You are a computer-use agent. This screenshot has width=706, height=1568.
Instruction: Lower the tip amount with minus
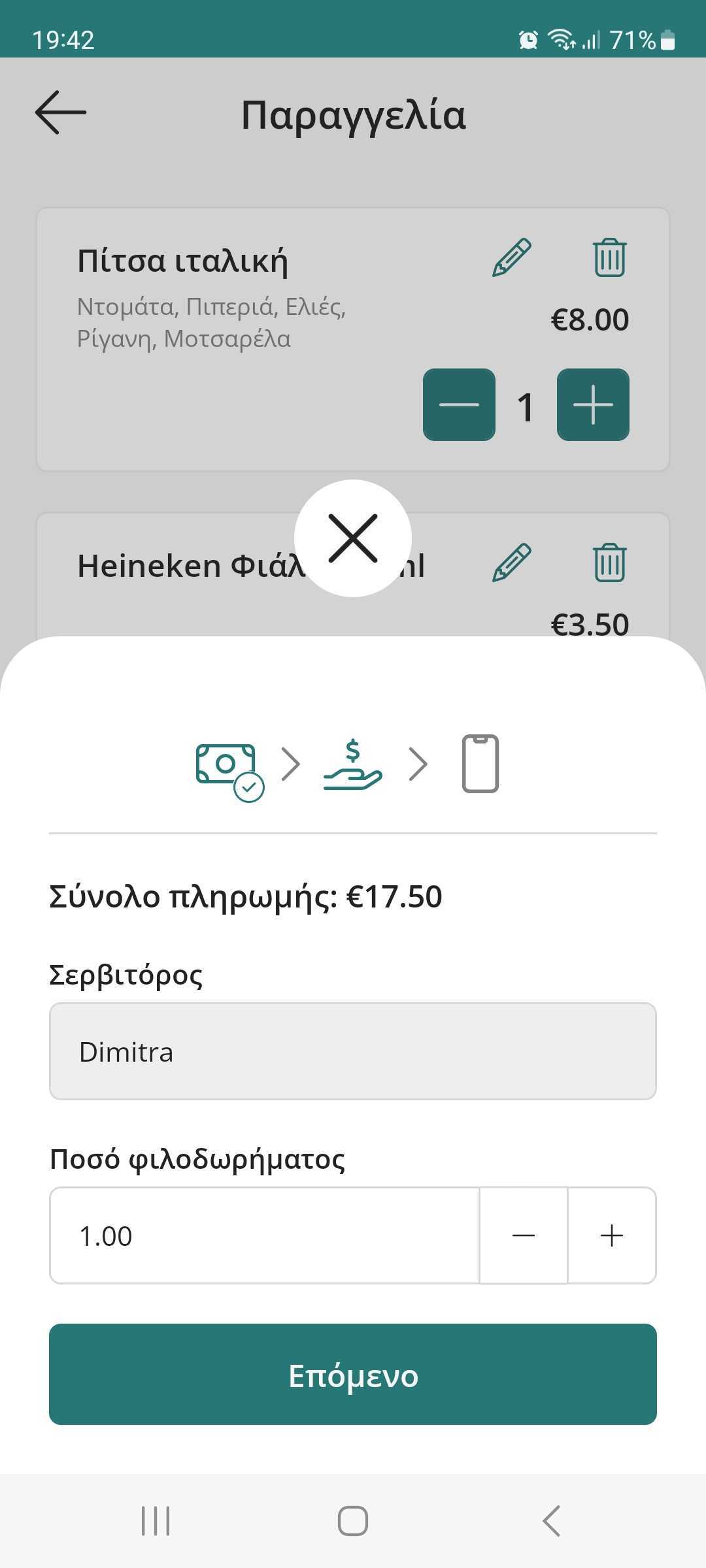tap(524, 1235)
